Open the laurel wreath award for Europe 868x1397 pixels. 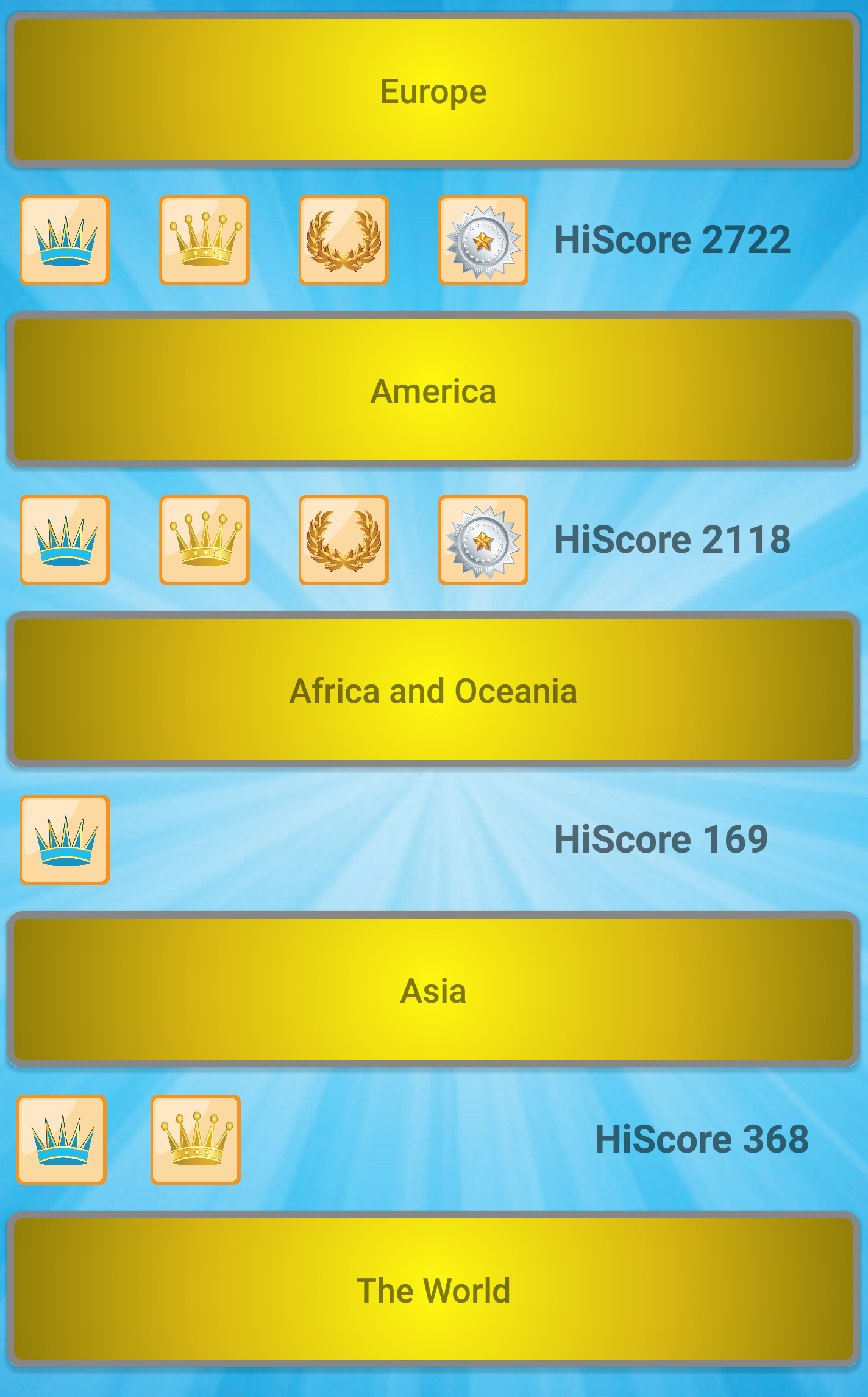(343, 240)
